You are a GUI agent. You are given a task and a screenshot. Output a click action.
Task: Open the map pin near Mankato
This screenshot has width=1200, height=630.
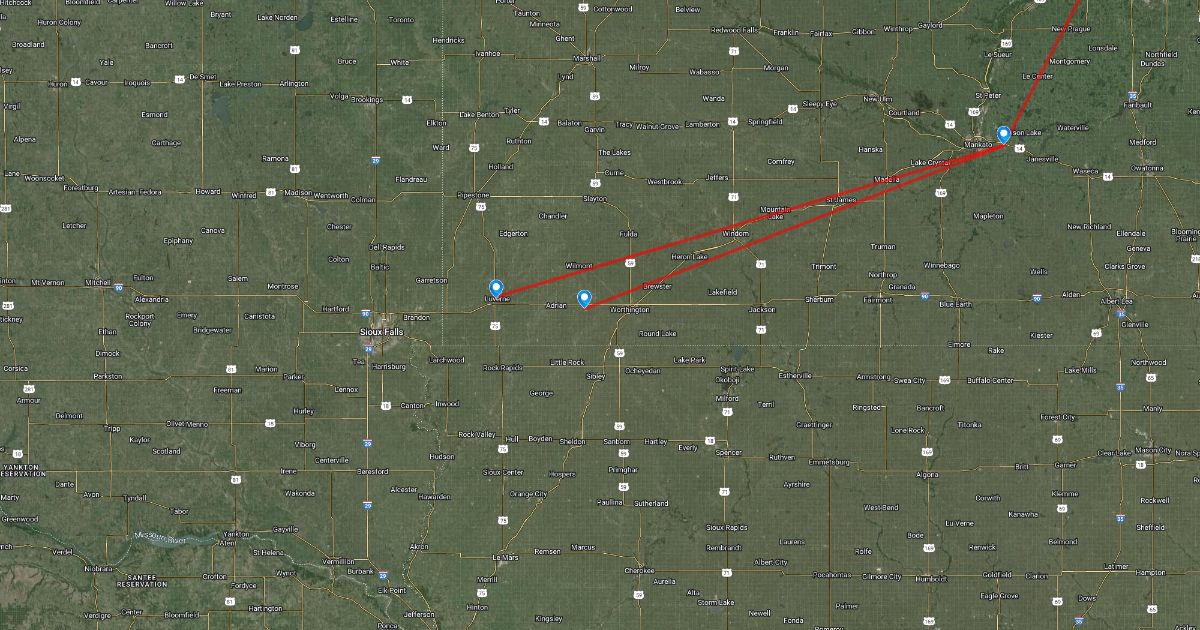coord(1003,134)
